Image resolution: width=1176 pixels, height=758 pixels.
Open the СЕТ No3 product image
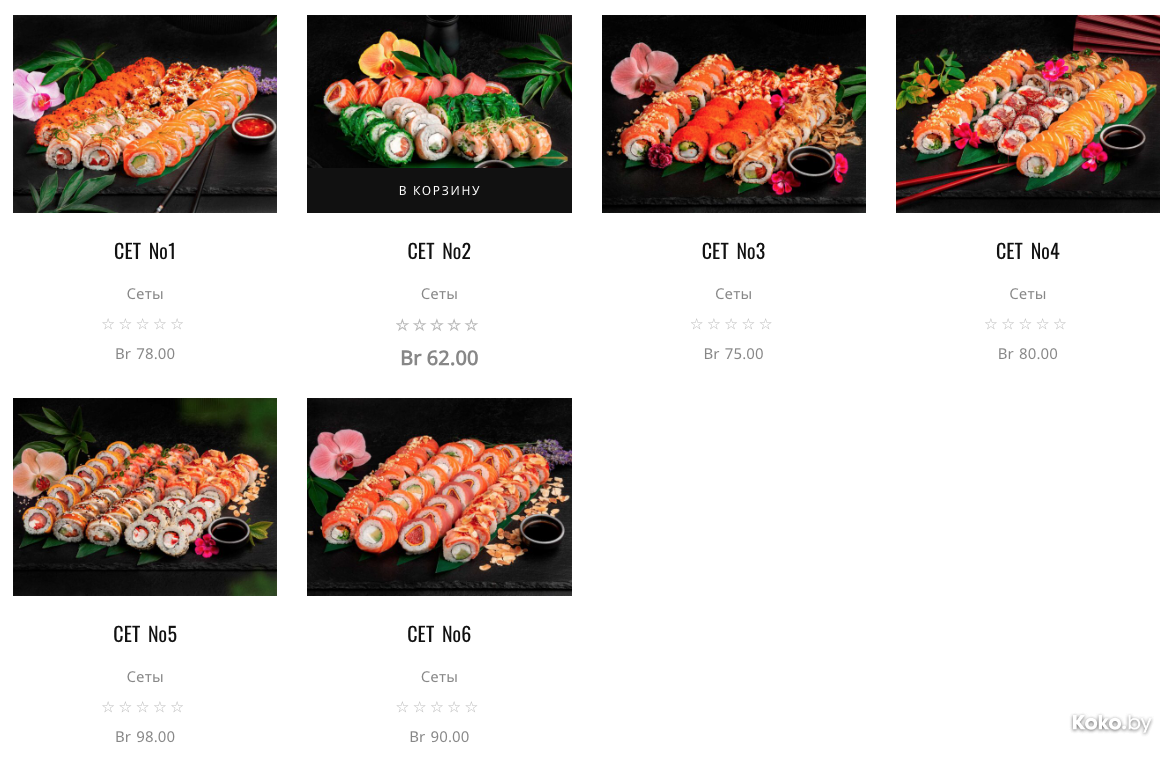click(x=733, y=113)
